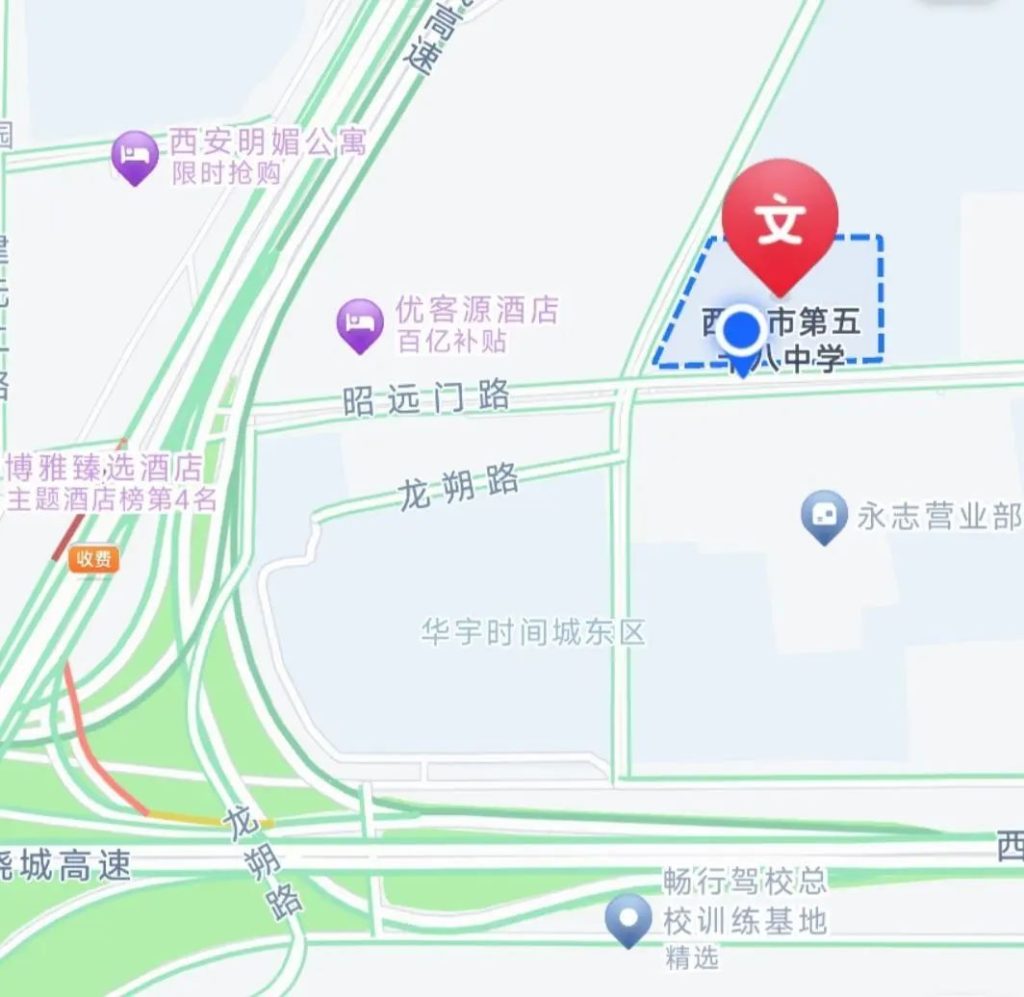Open the 西安明媚公寓 hotel marker

click(135, 156)
